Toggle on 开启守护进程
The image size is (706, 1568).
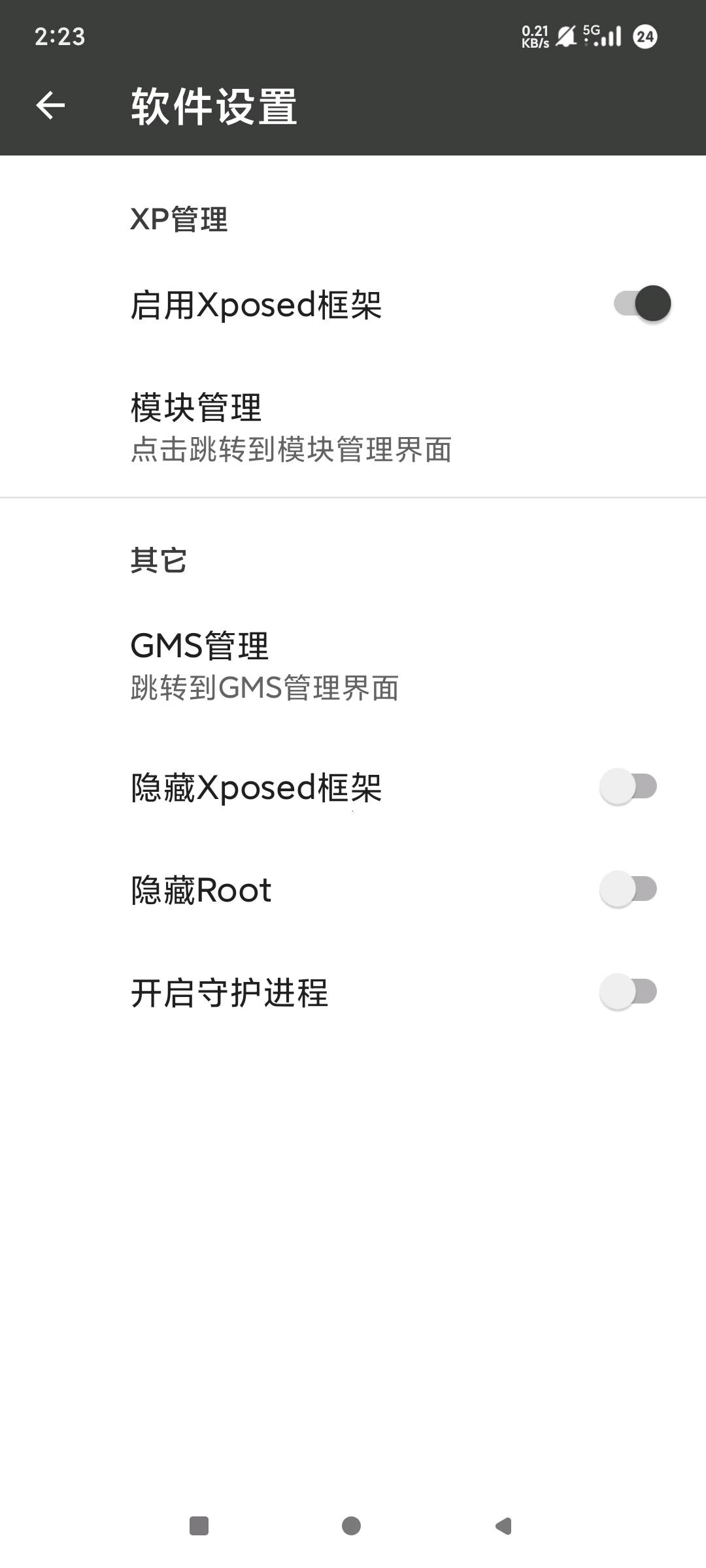pos(628,992)
